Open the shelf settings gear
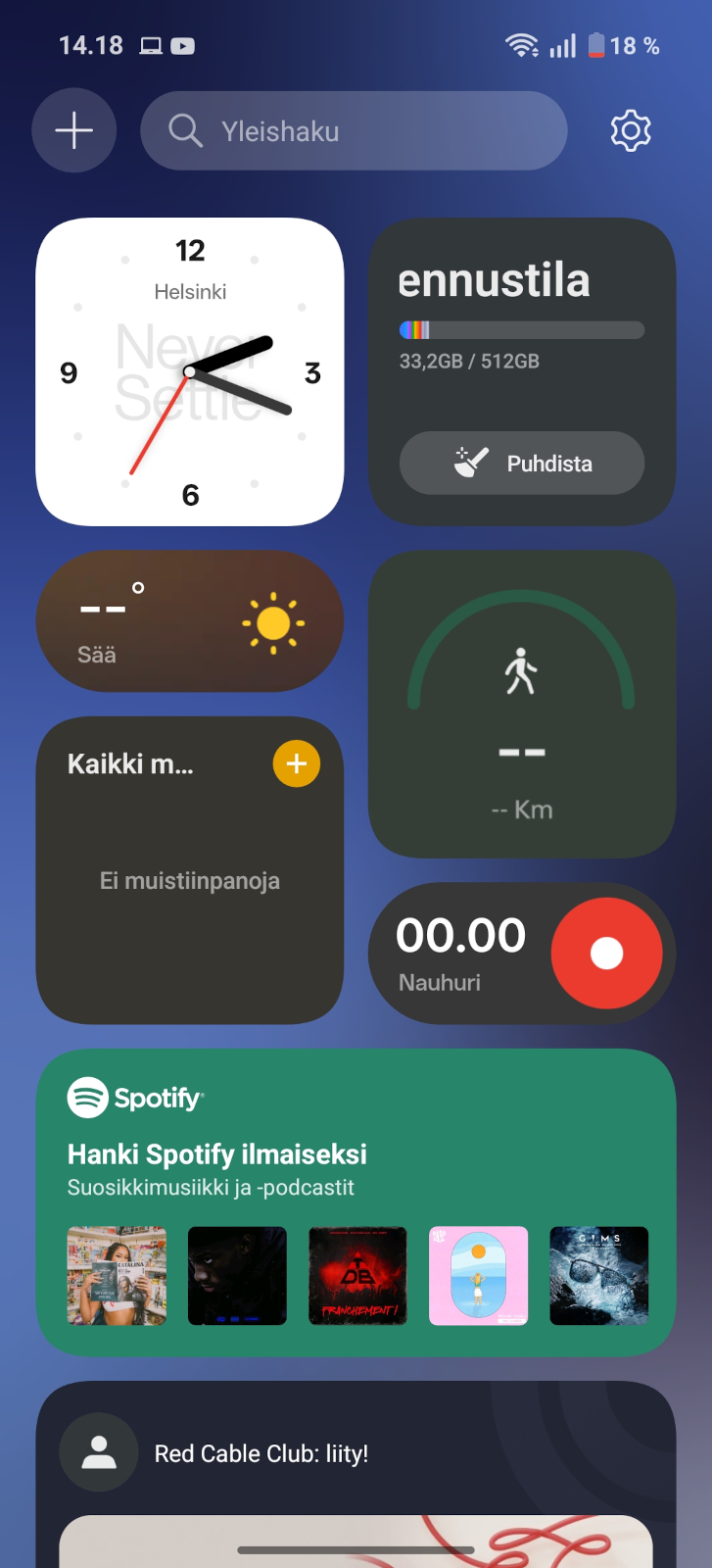The image size is (712, 1568). pos(631,130)
